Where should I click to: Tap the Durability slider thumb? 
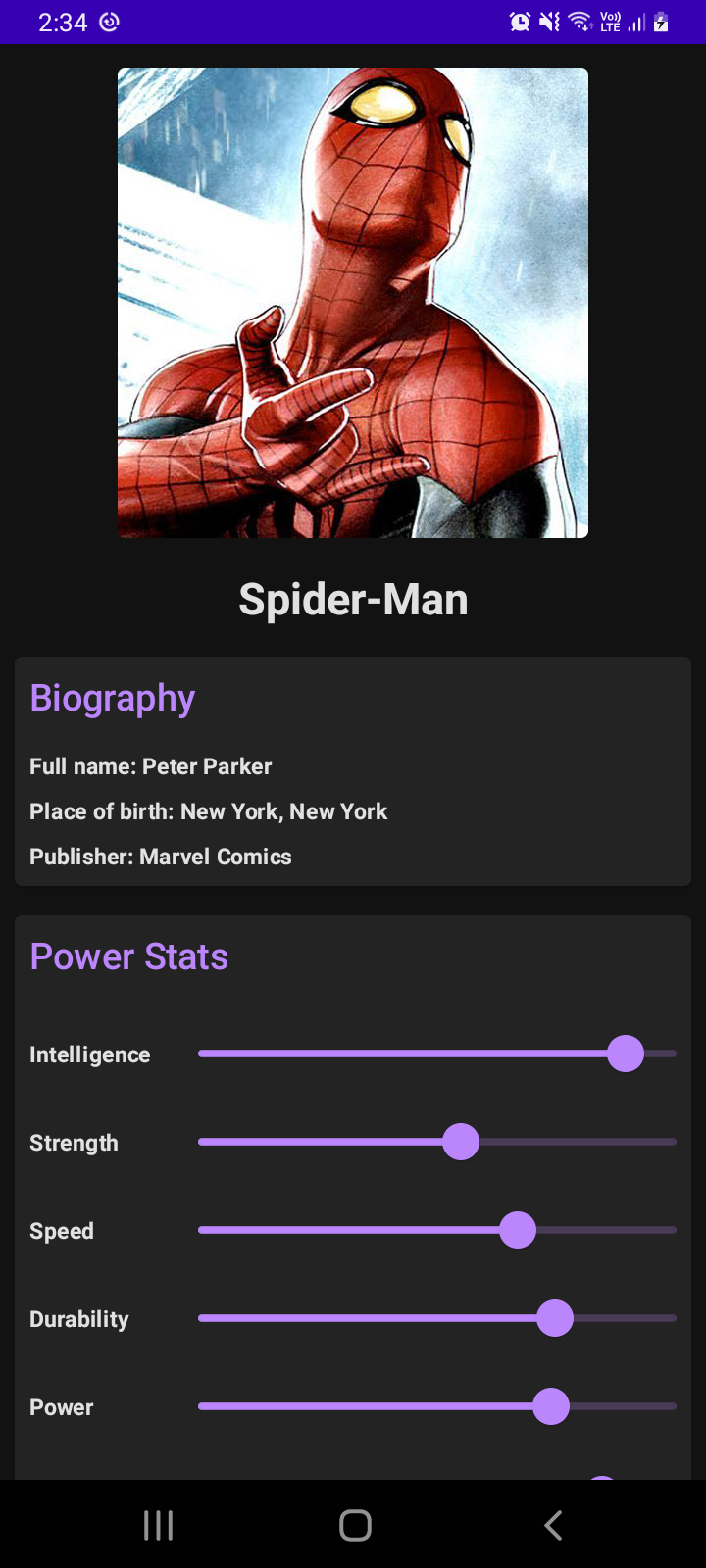coord(555,1318)
